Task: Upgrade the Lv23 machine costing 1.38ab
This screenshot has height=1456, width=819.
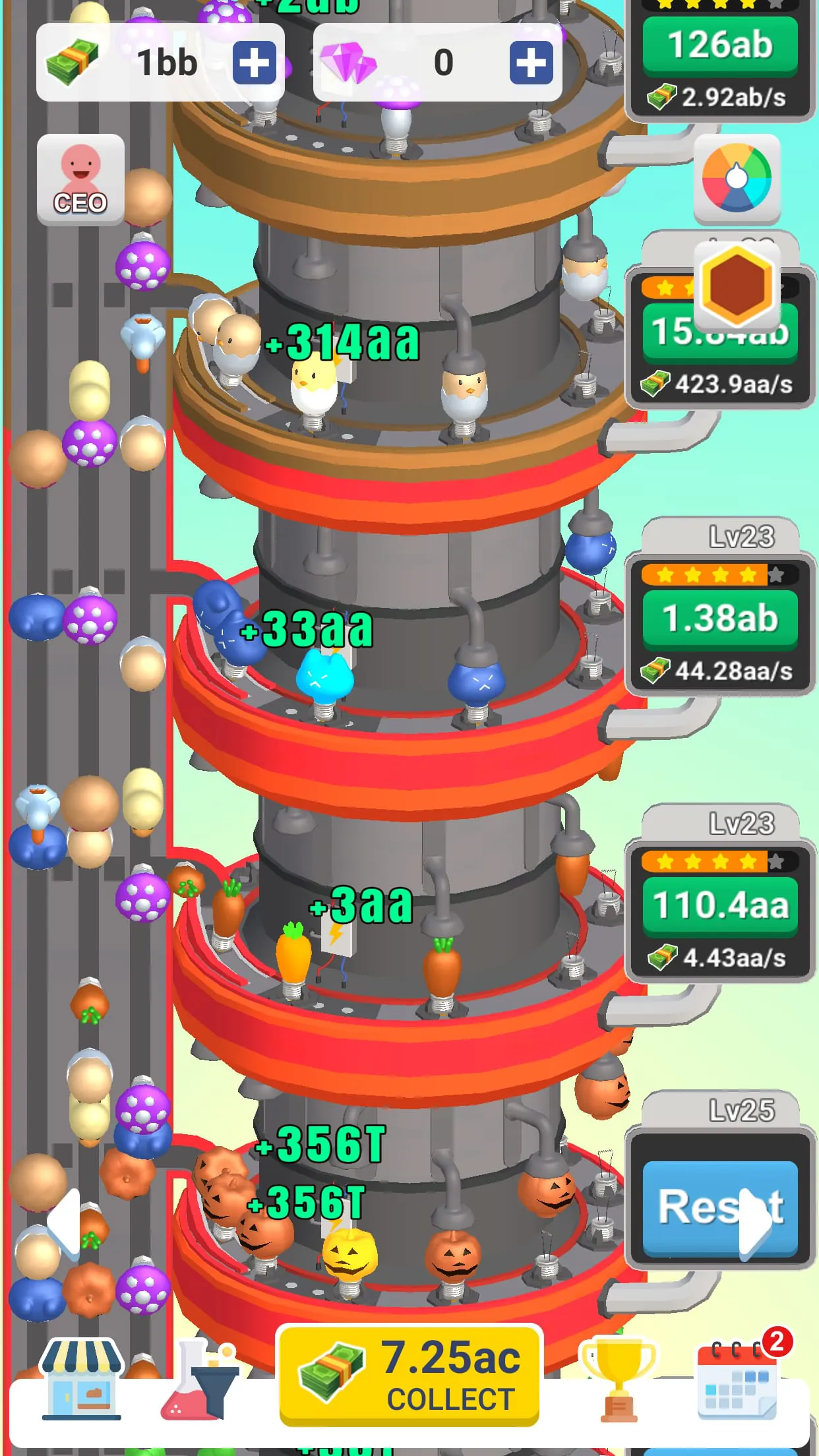Action: tap(721, 620)
